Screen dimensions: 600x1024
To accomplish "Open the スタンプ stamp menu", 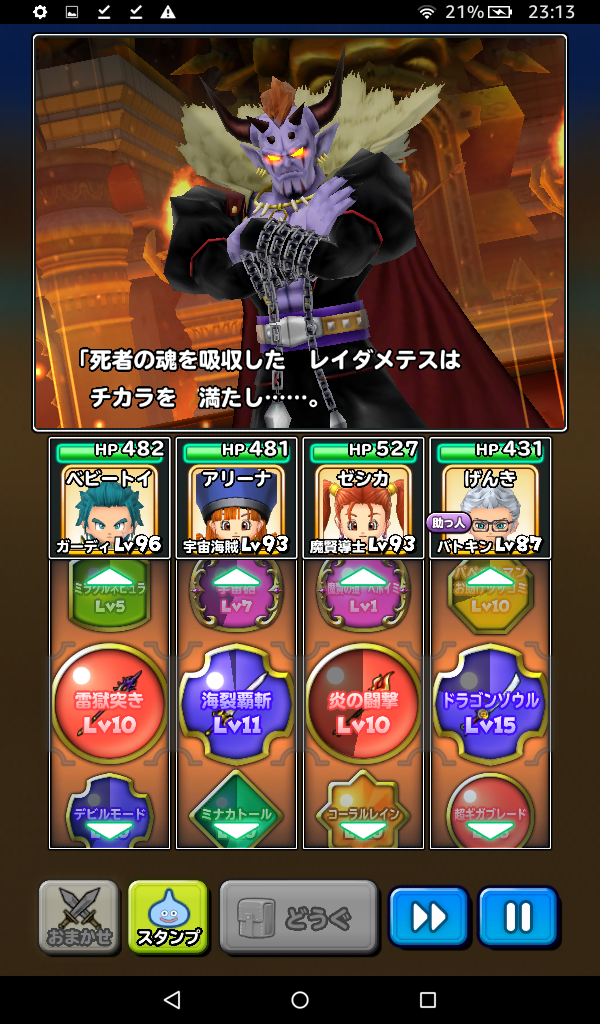I will [x=168, y=917].
